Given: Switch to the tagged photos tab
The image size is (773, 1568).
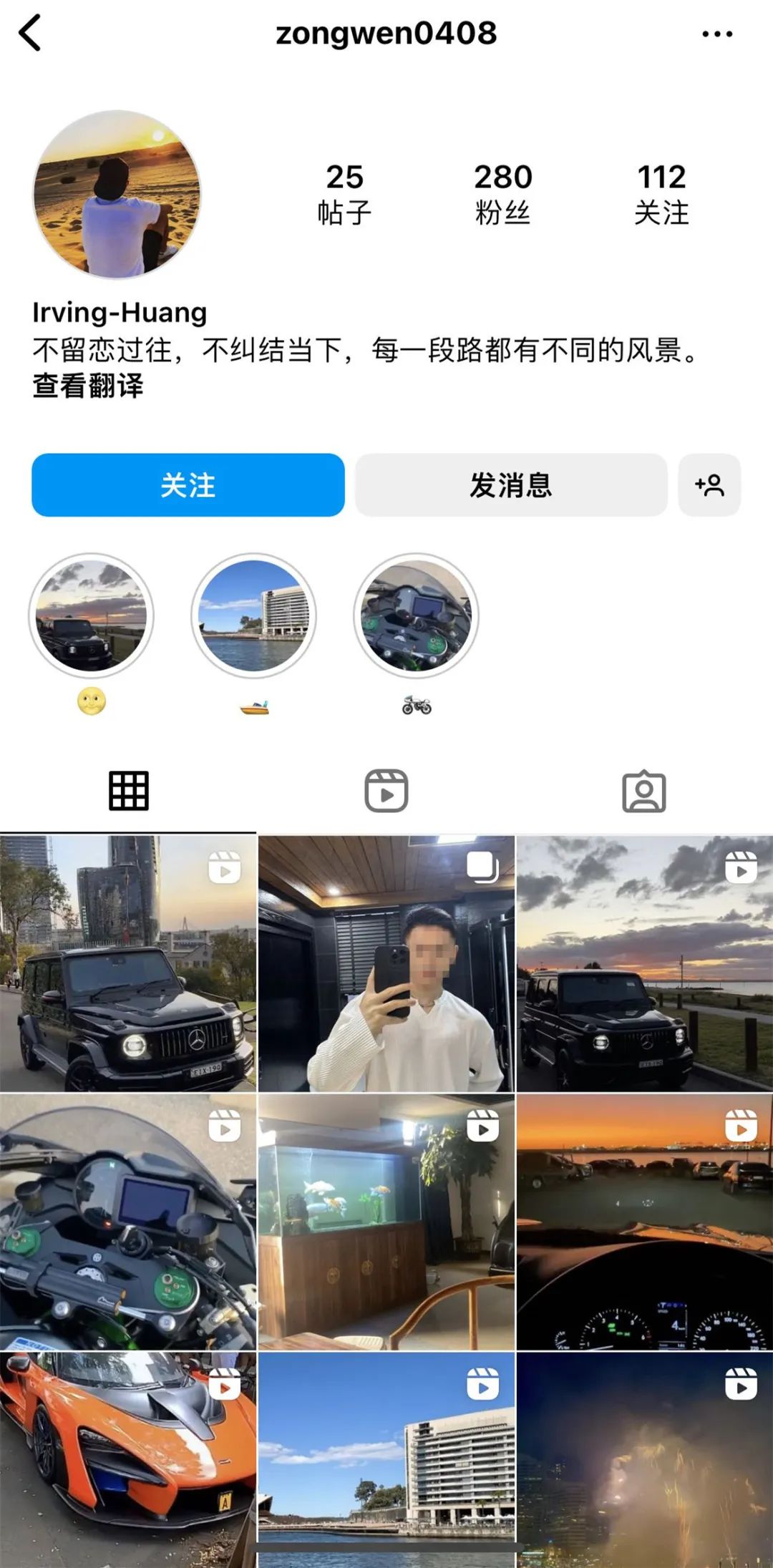Looking at the screenshot, I should point(643,791).
